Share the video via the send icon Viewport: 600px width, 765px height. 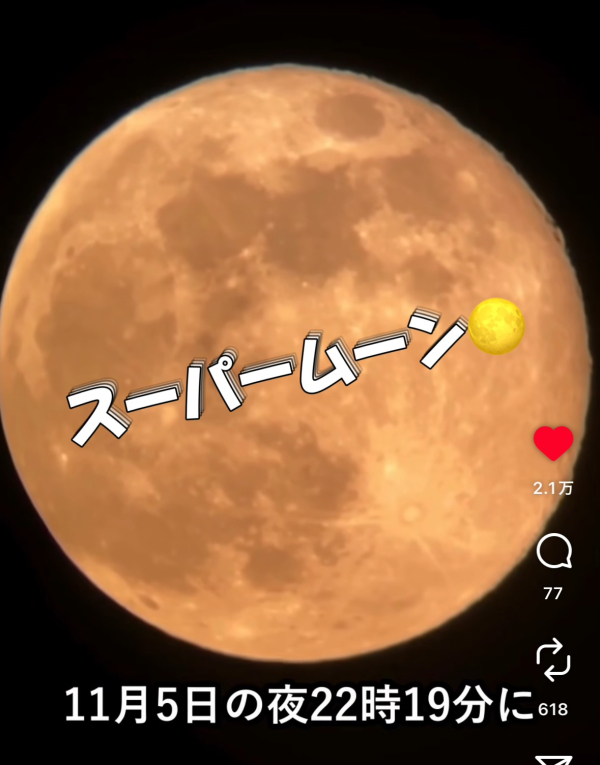553,758
